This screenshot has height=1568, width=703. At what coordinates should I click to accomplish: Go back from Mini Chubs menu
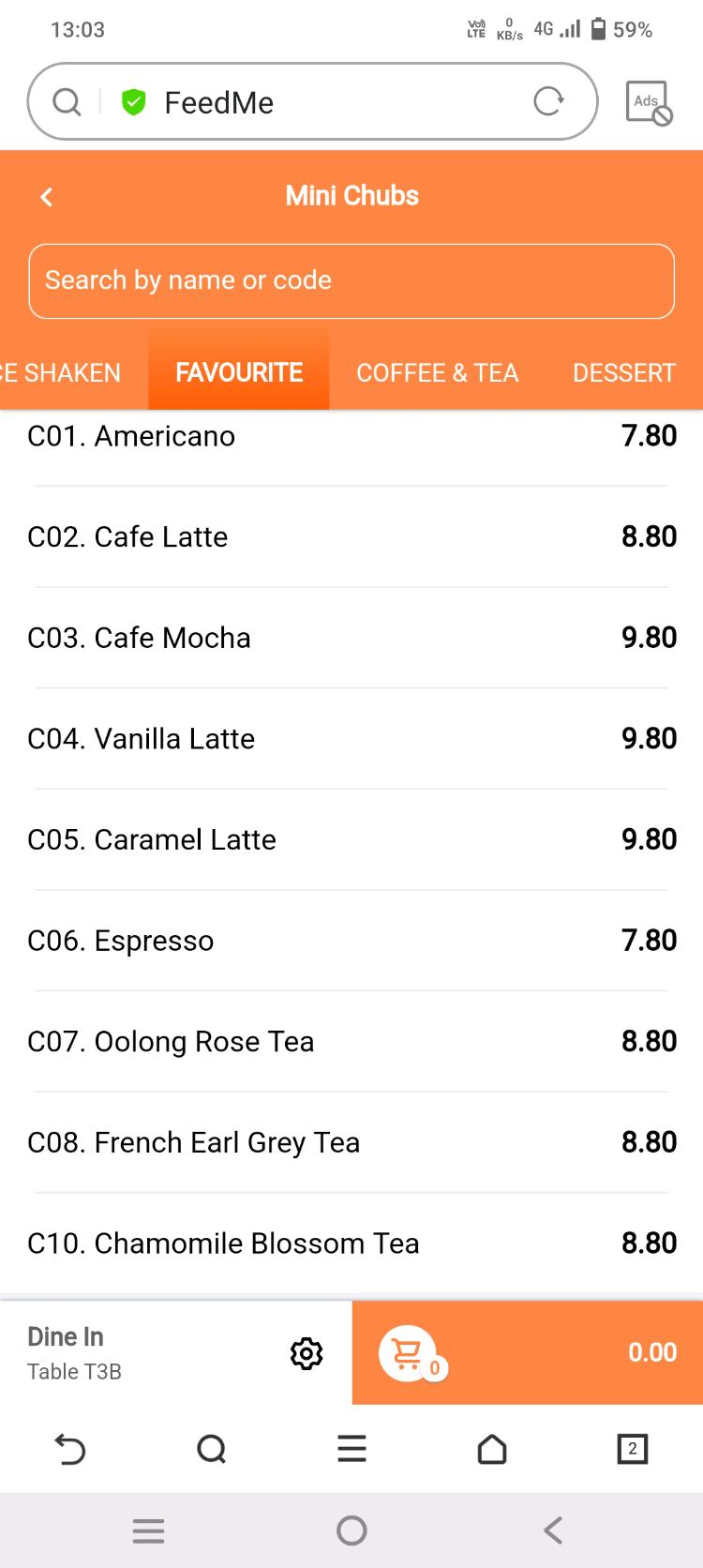tap(47, 196)
